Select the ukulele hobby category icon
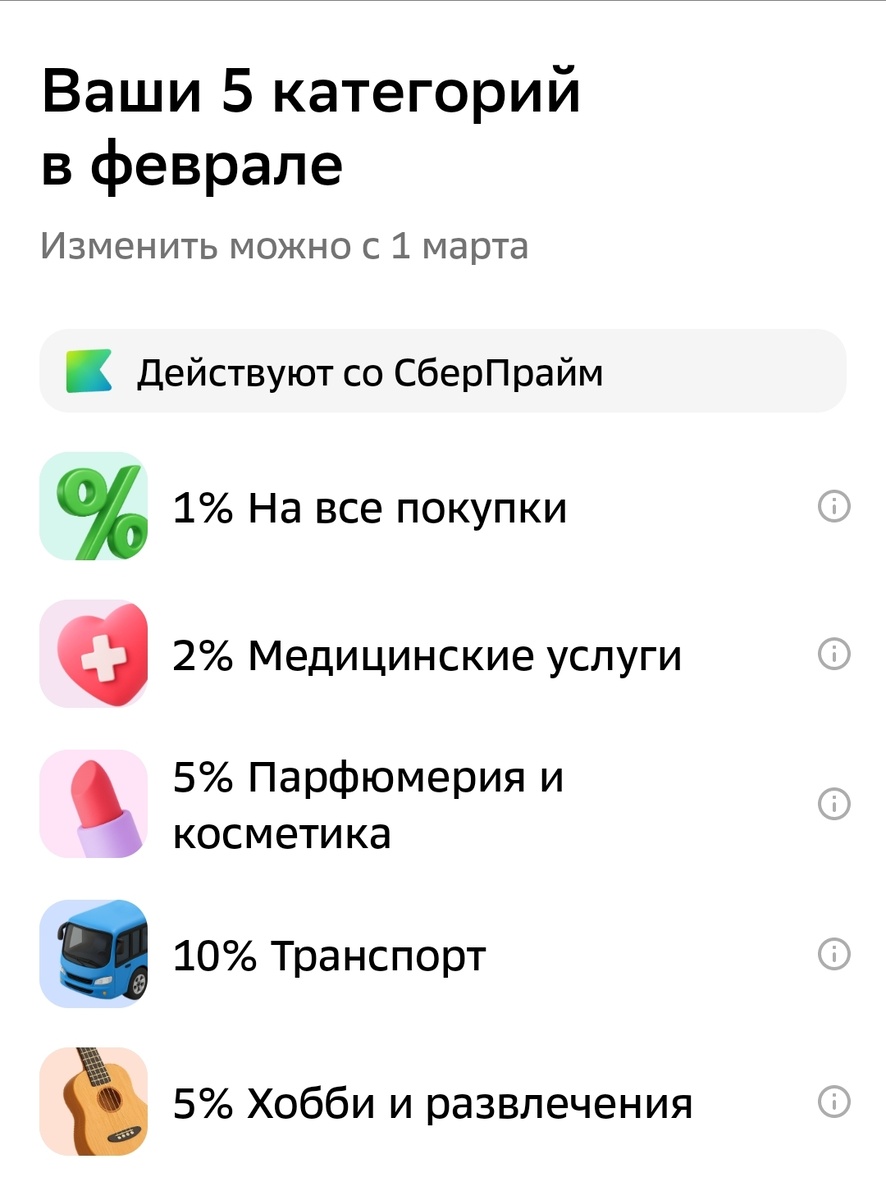 click(93, 1102)
